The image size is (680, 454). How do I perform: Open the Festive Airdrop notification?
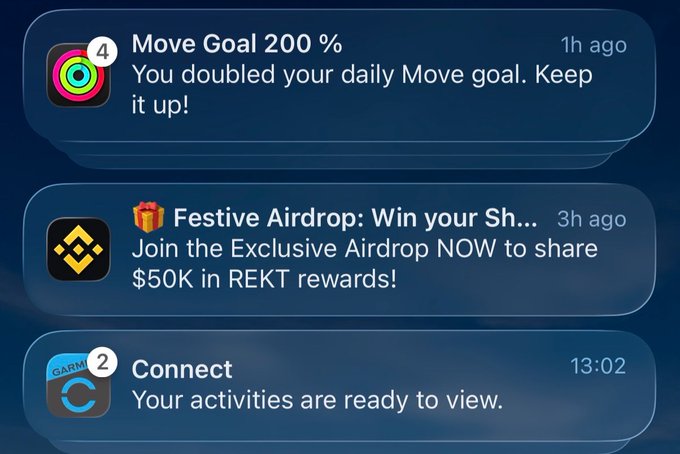tap(340, 248)
